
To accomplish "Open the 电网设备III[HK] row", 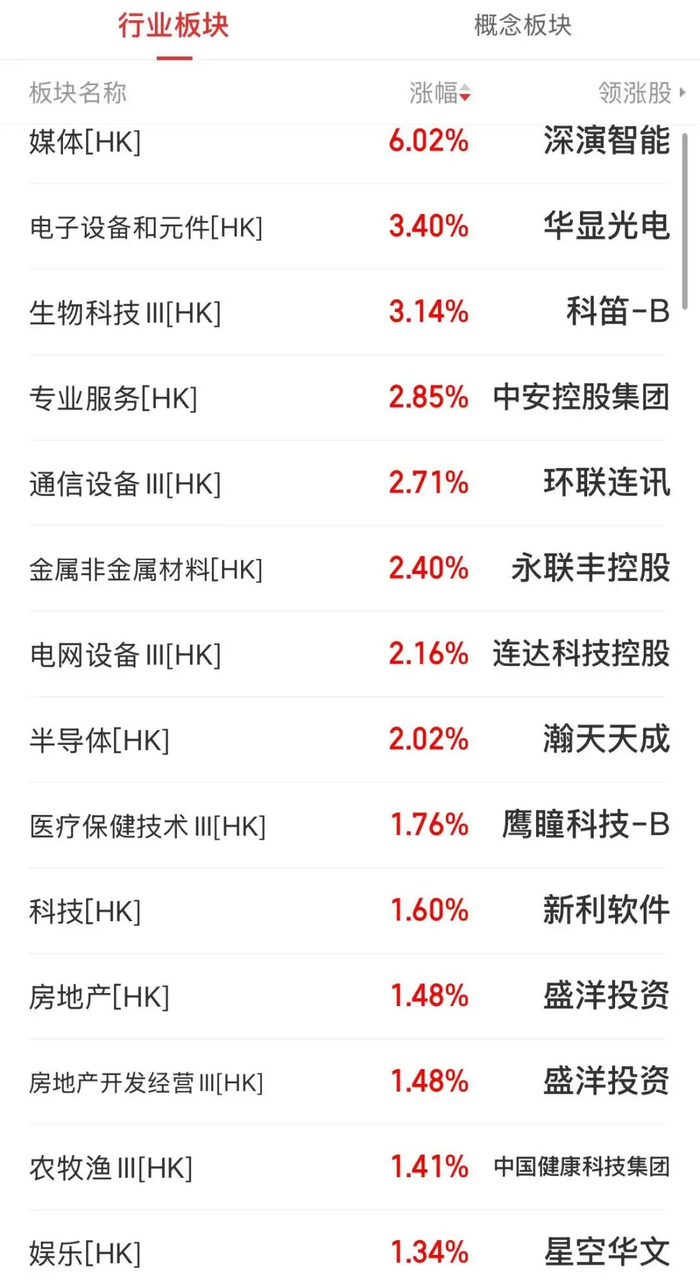I will coord(349,655).
